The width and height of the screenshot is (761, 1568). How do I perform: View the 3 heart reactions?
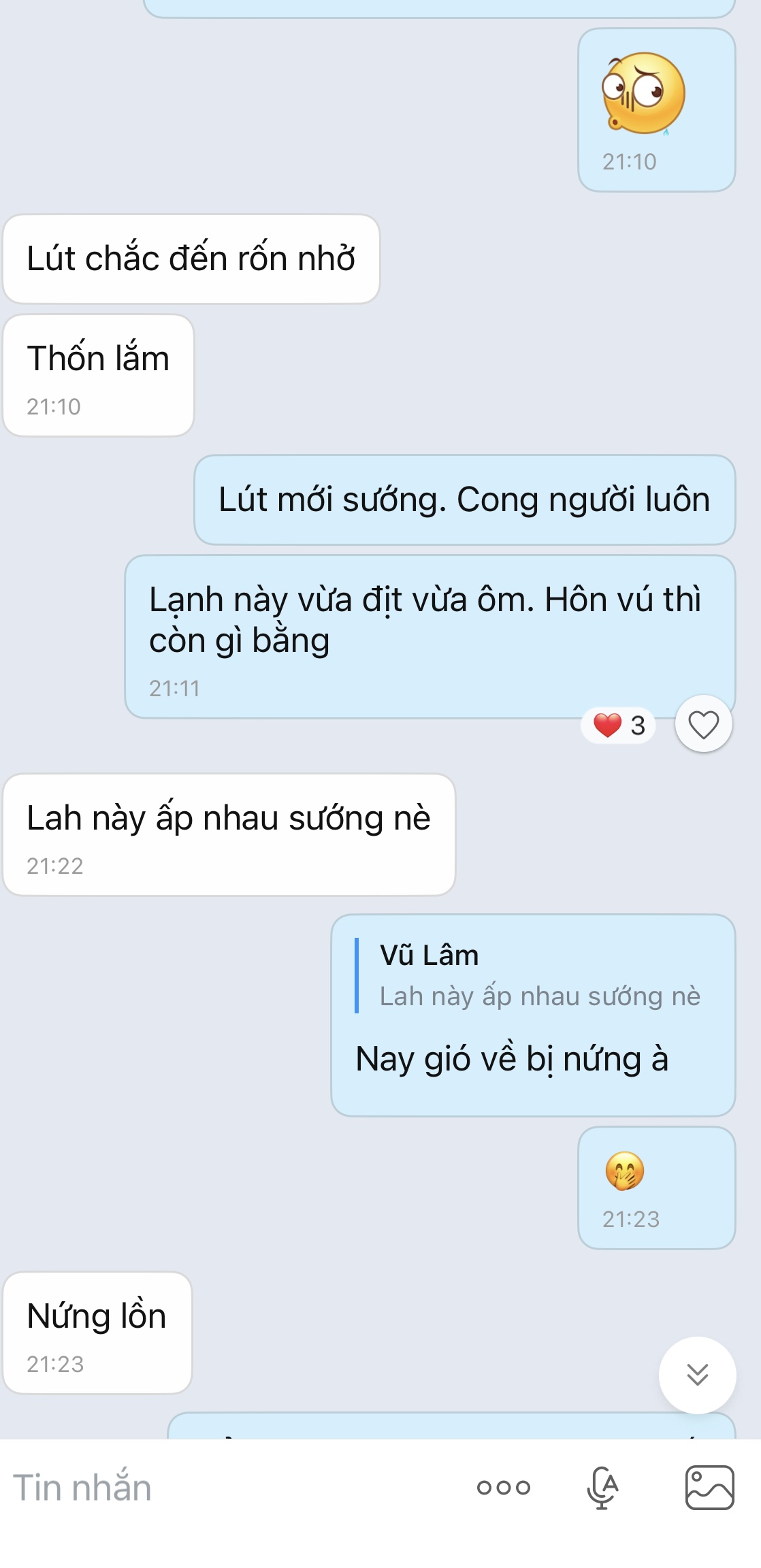tap(619, 725)
